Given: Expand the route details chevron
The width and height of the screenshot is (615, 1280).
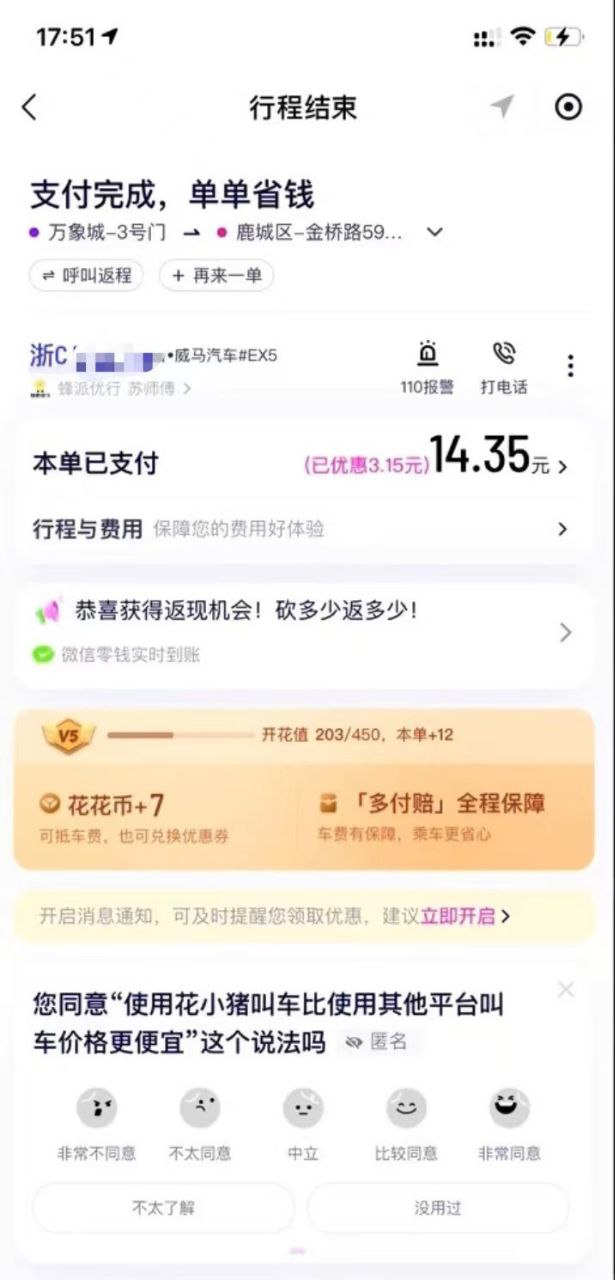Looking at the screenshot, I should tap(435, 232).
